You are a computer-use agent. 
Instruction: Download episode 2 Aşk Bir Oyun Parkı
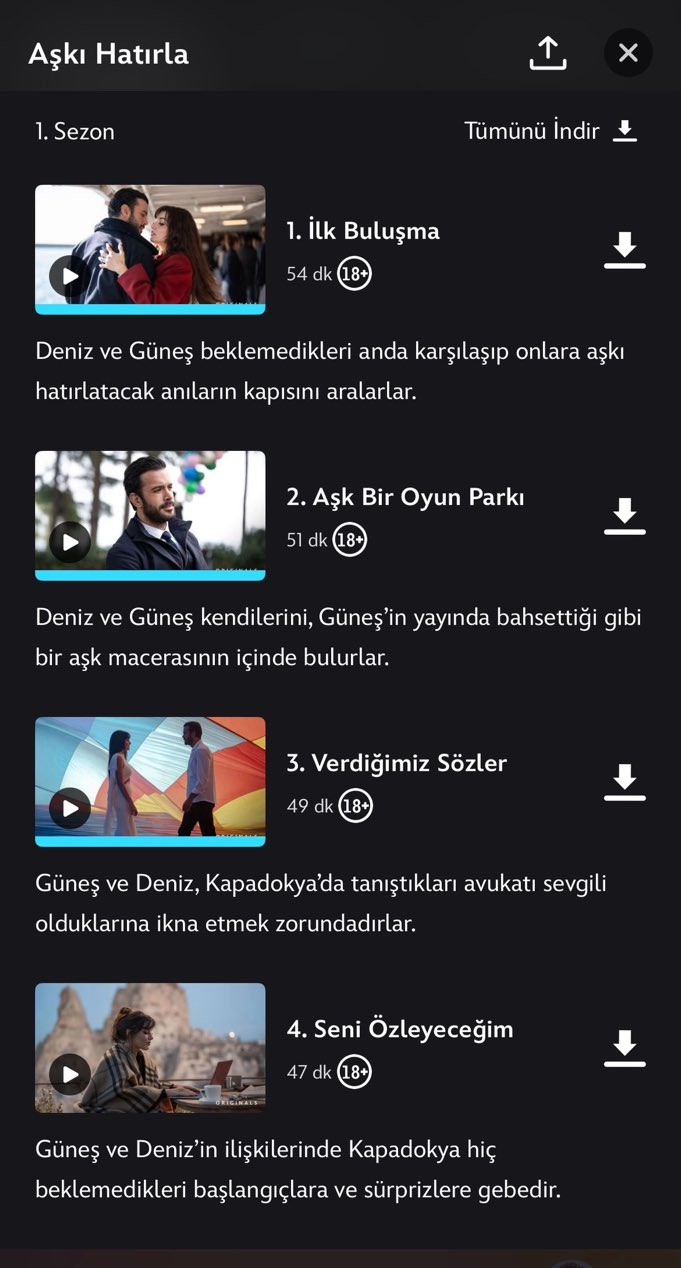coord(624,516)
